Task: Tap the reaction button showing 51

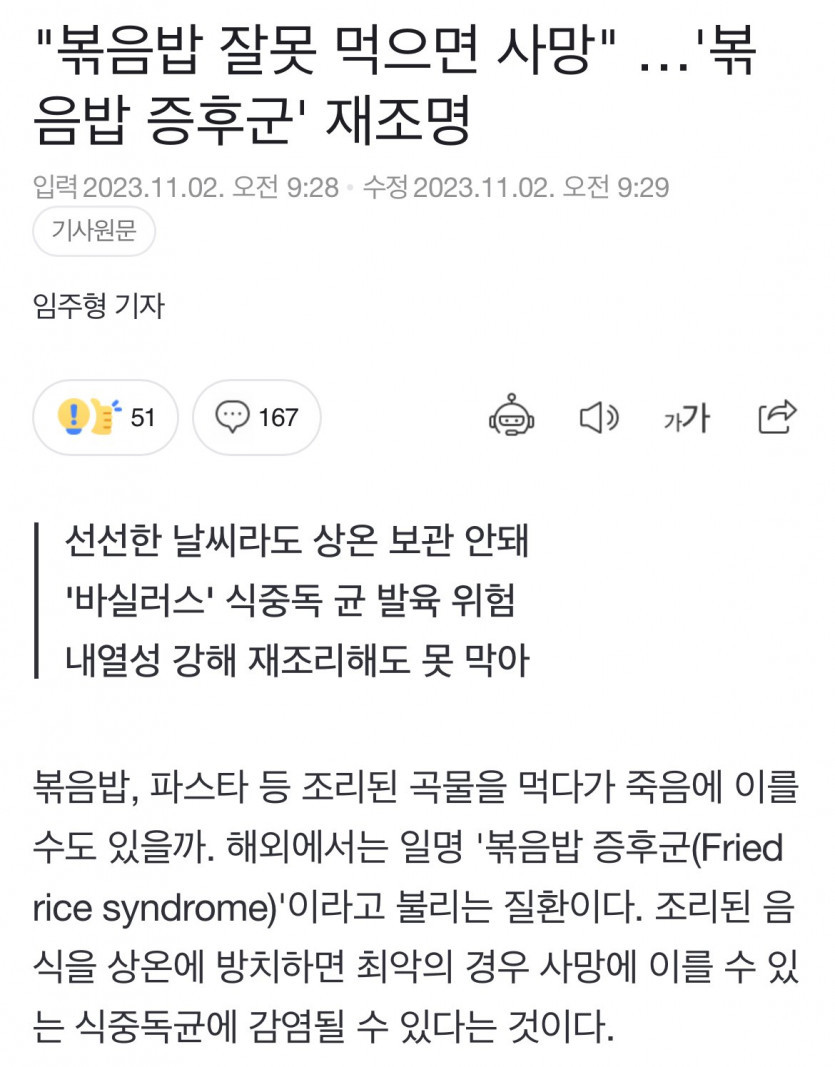Action: pyautogui.click(x=105, y=417)
